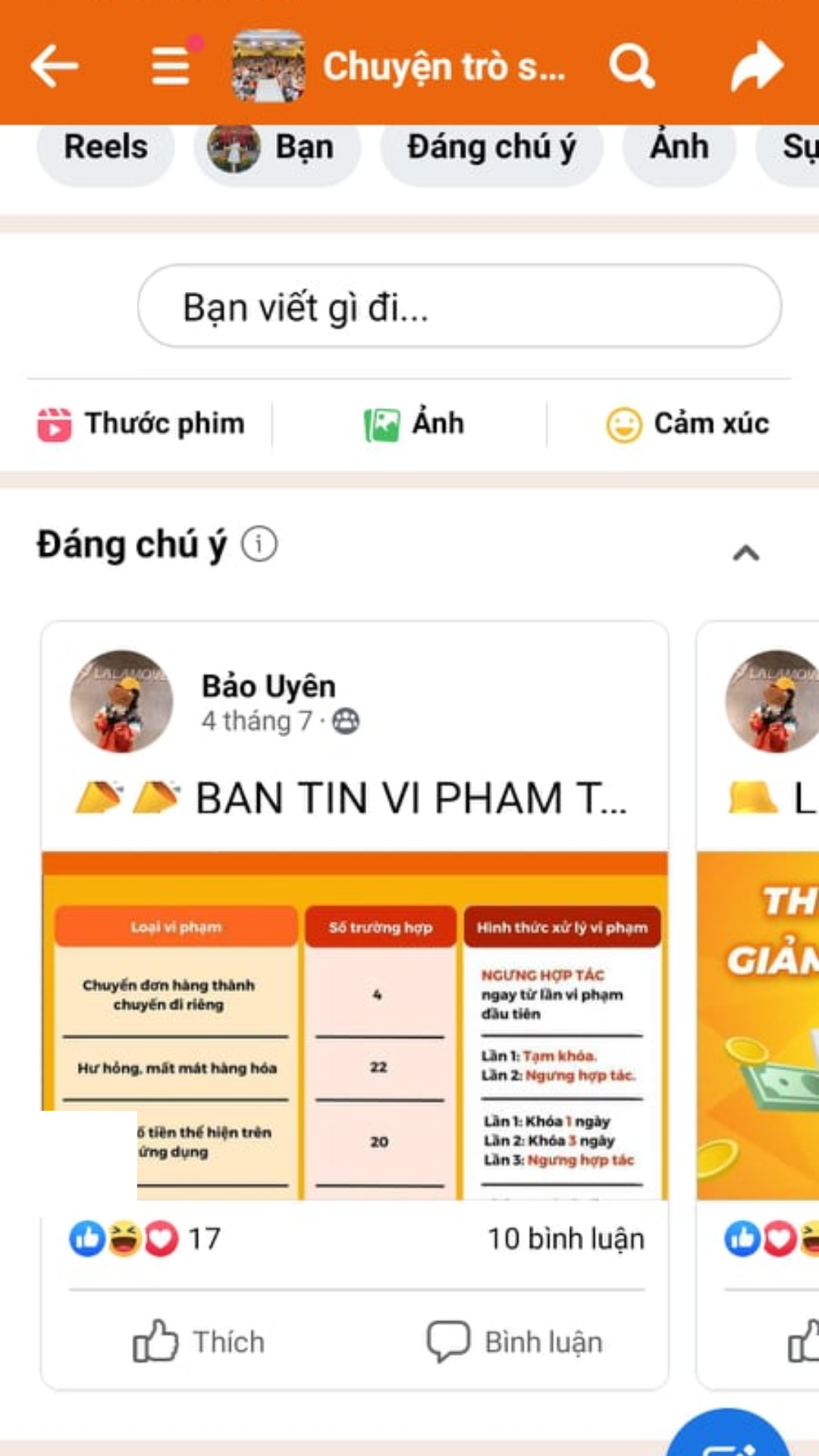Switch to the Đáng chú ý chip
819x1456 pixels.
coord(491,147)
